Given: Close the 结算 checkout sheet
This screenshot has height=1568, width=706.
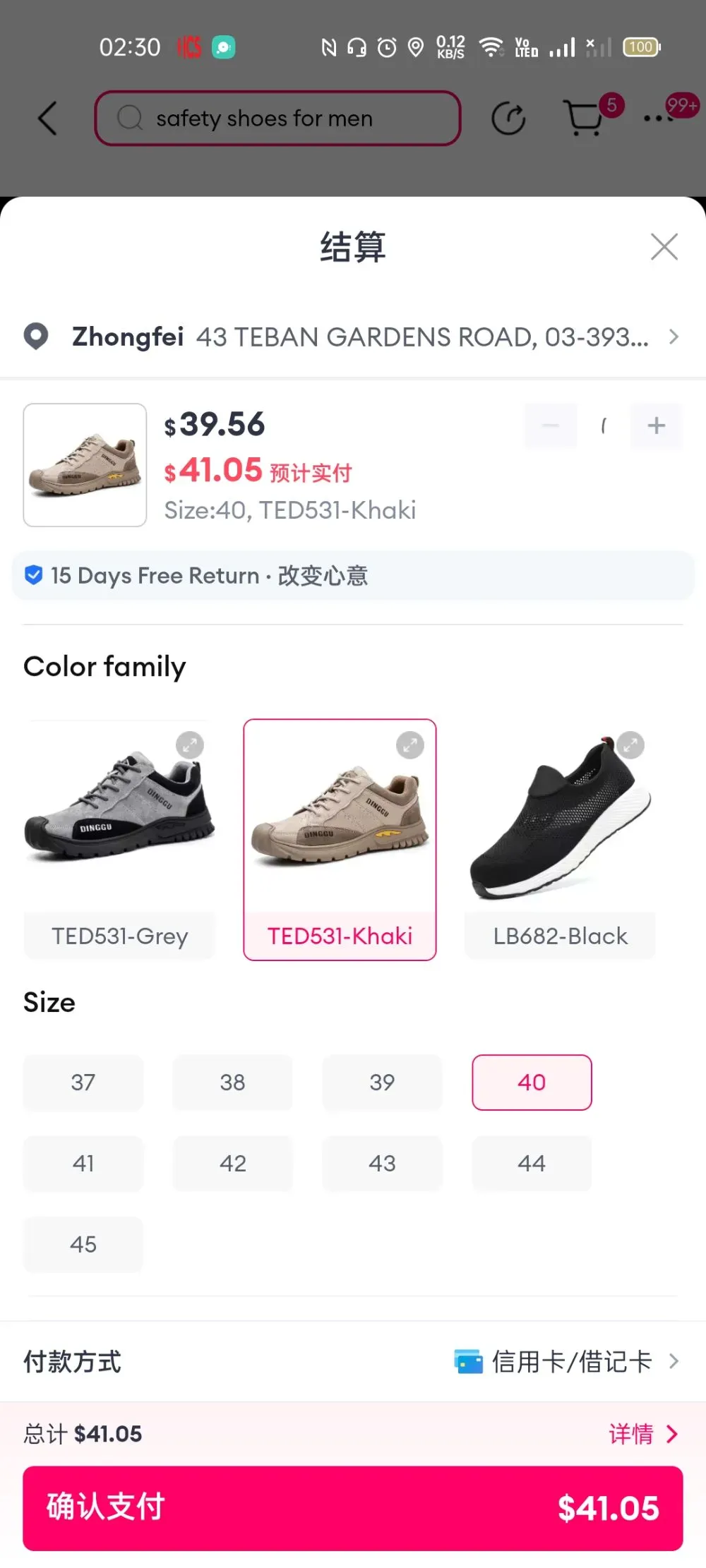Looking at the screenshot, I should [664, 247].
